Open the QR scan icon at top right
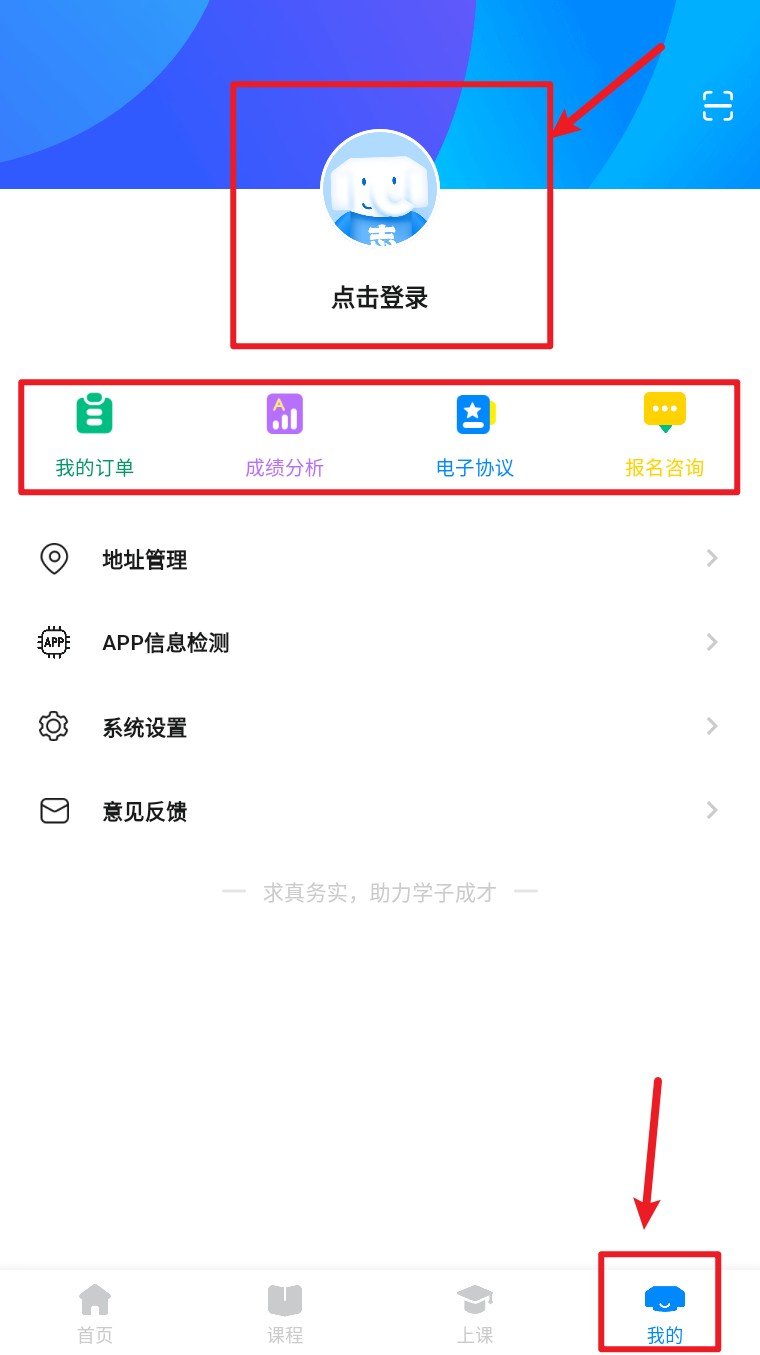The height and width of the screenshot is (1355, 760). coord(717,106)
